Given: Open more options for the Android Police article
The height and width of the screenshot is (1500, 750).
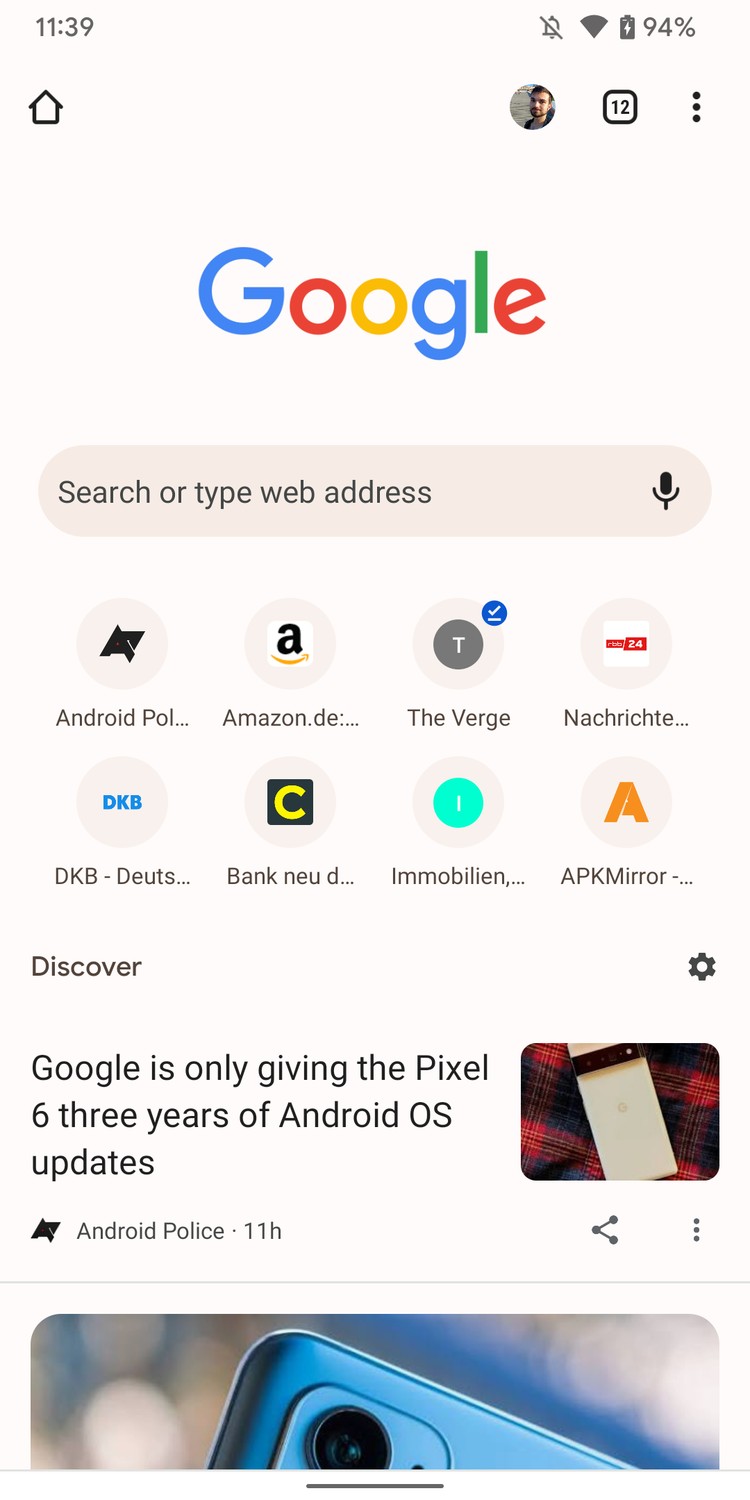Looking at the screenshot, I should point(696,1230).
